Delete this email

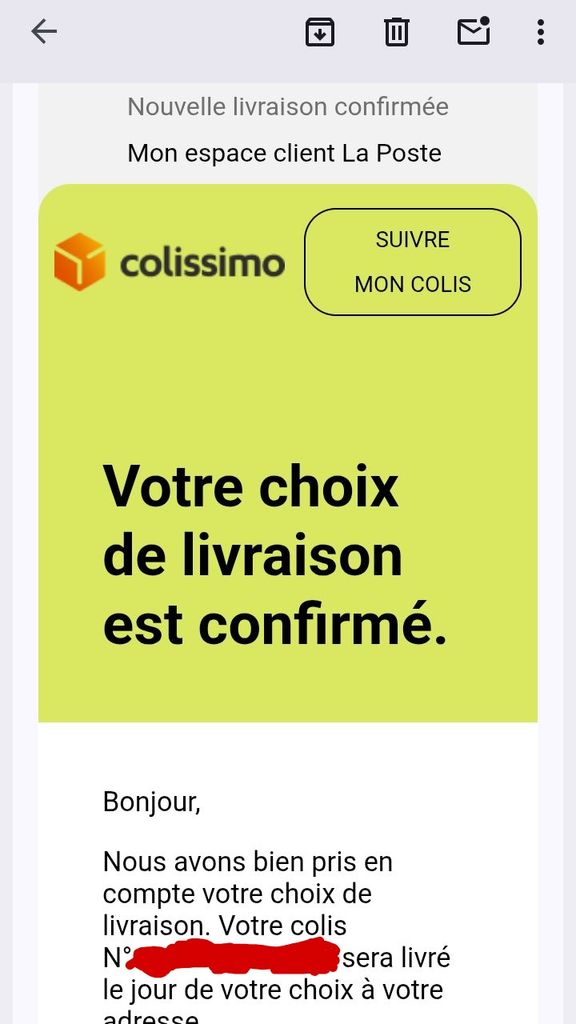tap(396, 32)
